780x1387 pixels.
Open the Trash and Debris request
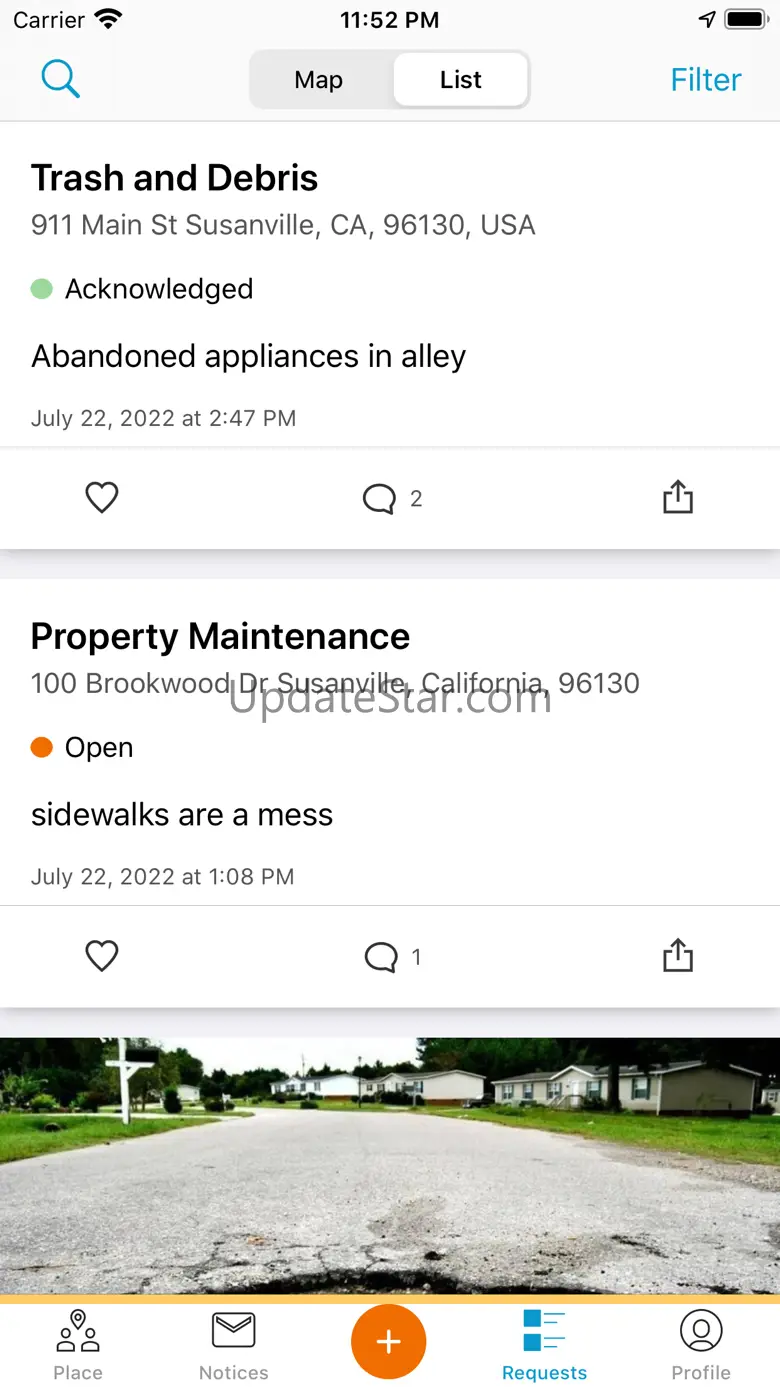click(x=174, y=178)
